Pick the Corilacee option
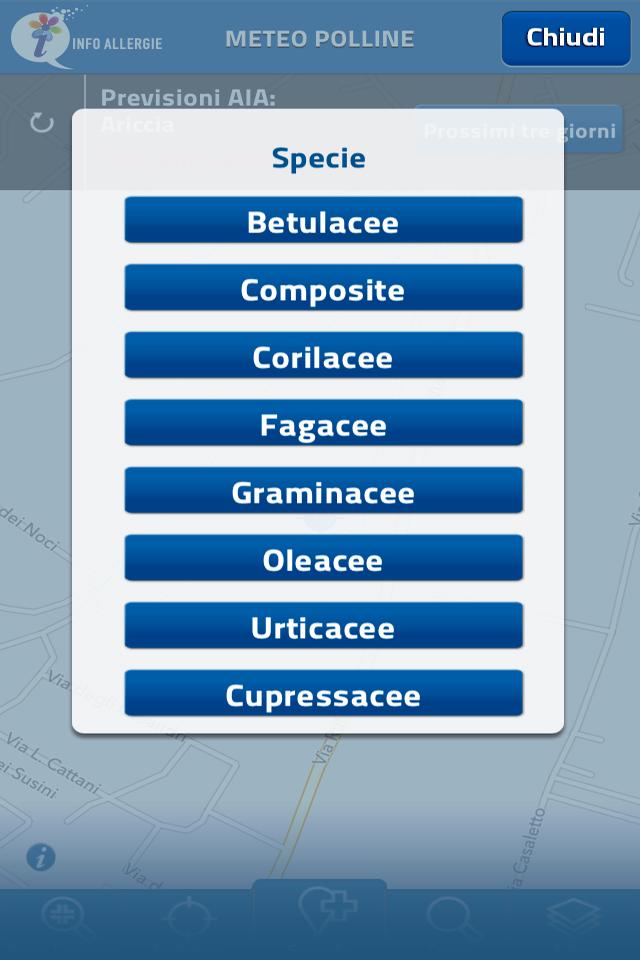 coord(323,356)
